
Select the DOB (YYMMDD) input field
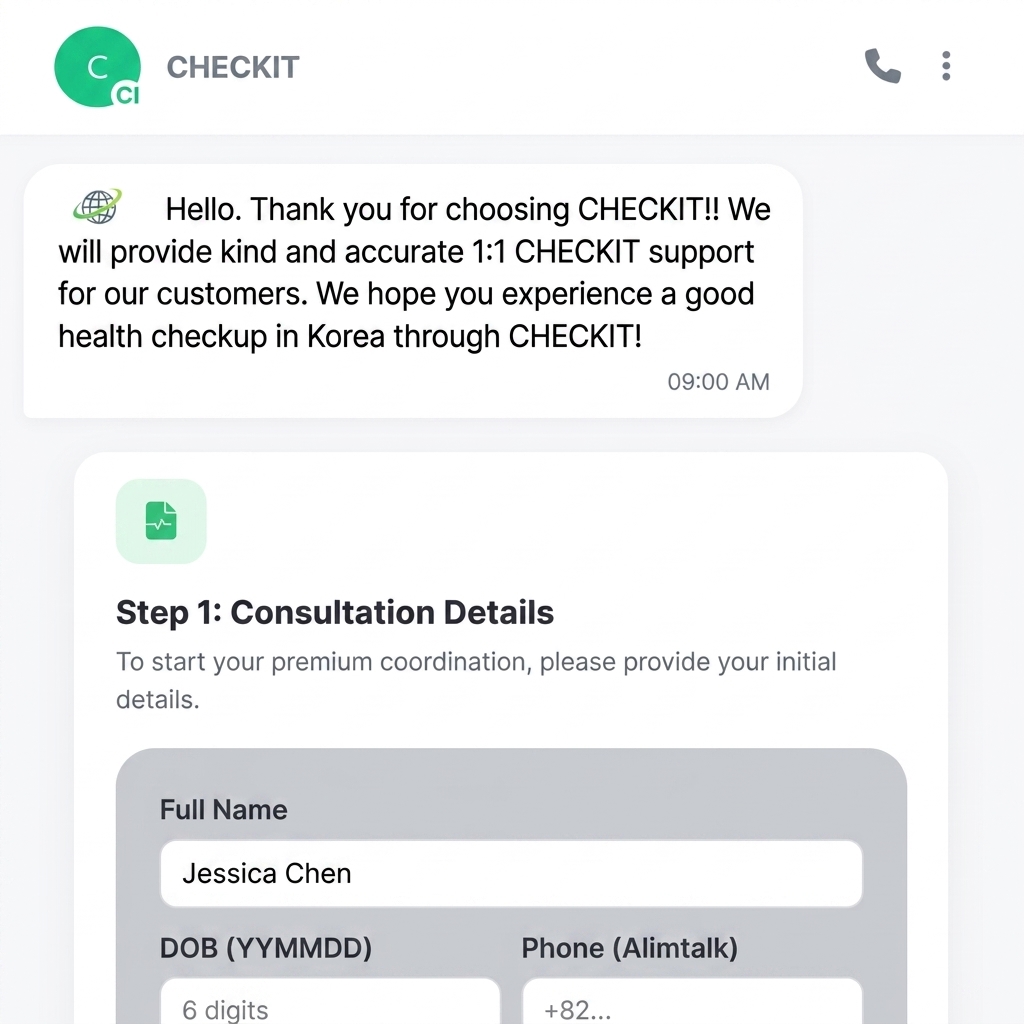click(x=330, y=1003)
